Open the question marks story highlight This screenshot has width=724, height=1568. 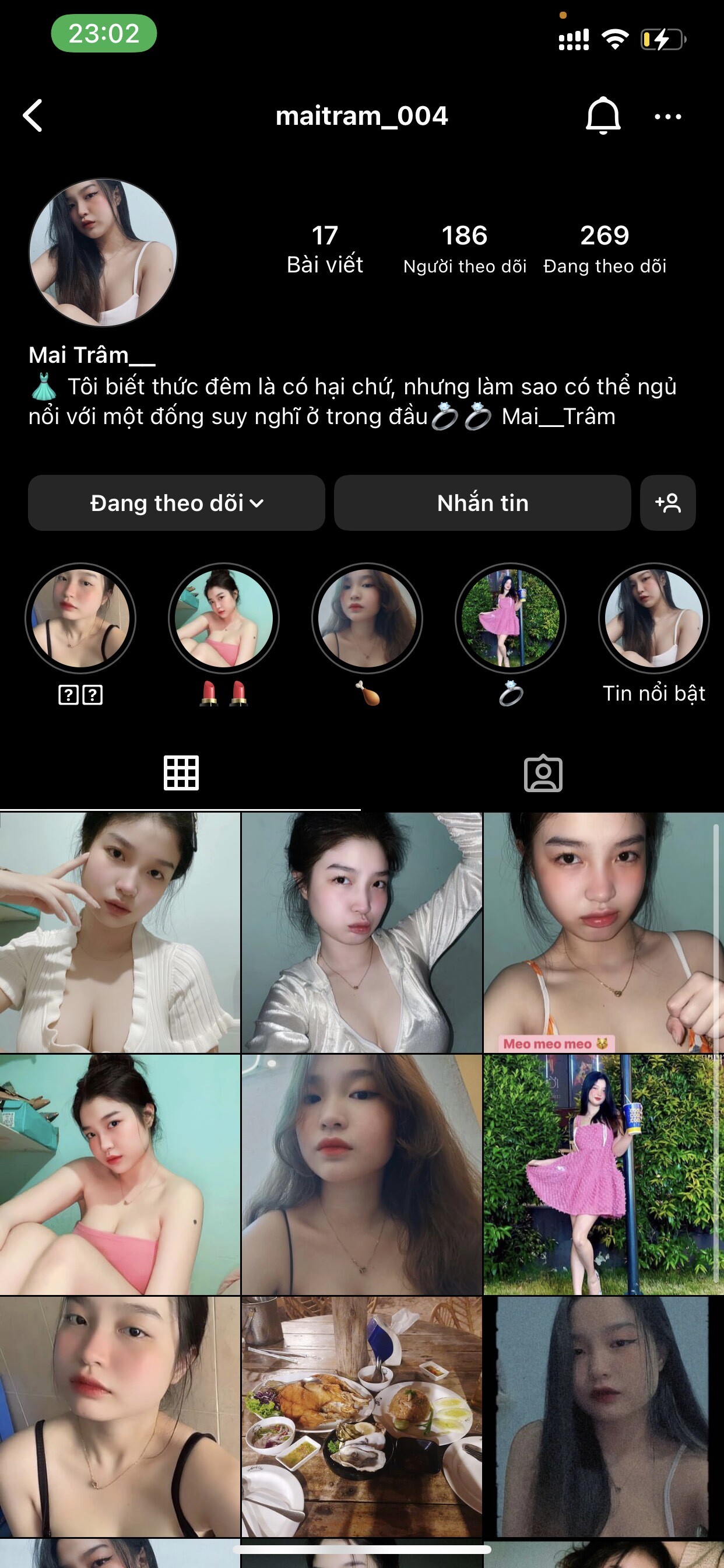pyautogui.click(x=80, y=618)
